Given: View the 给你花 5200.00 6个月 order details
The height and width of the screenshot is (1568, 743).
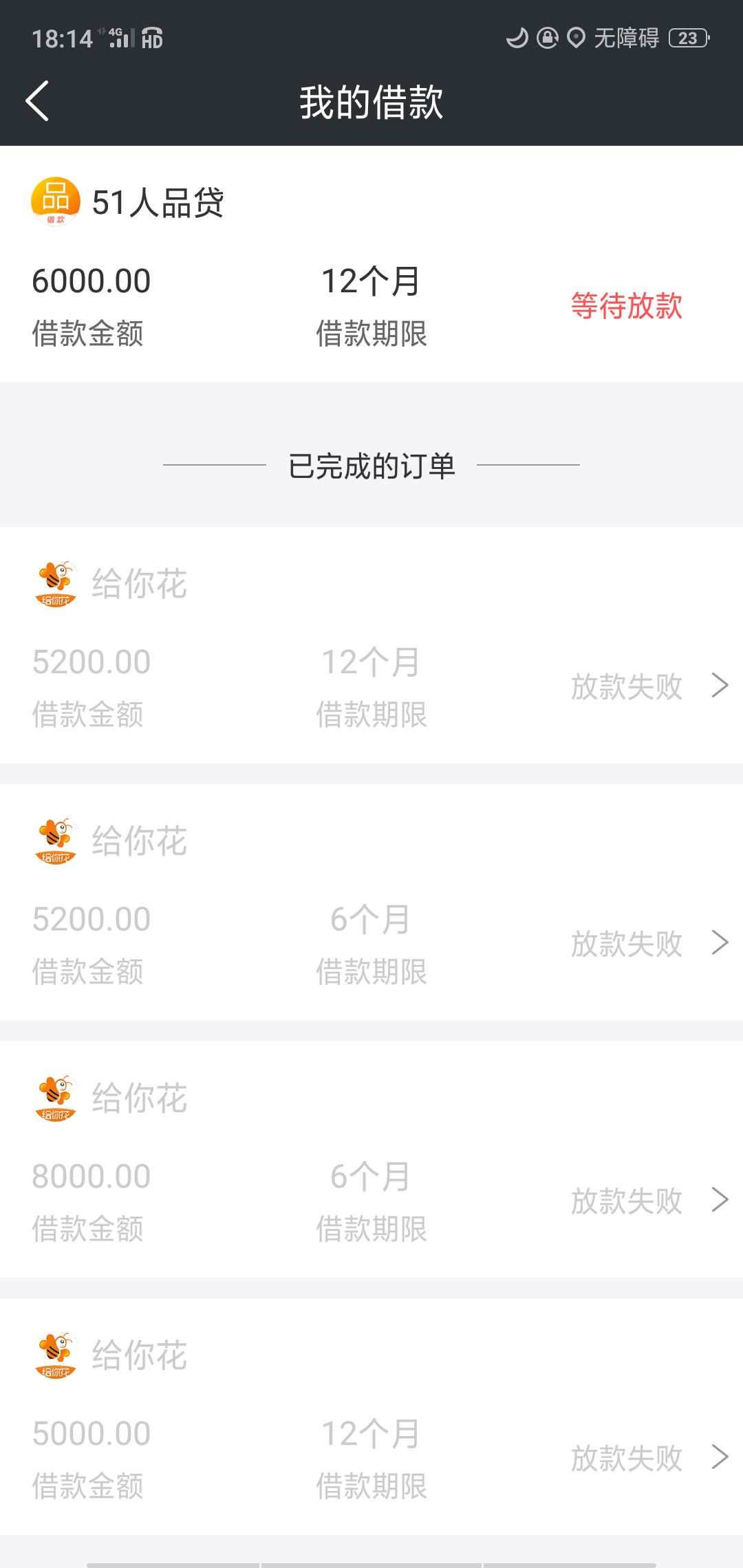Looking at the screenshot, I should [371, 902].
